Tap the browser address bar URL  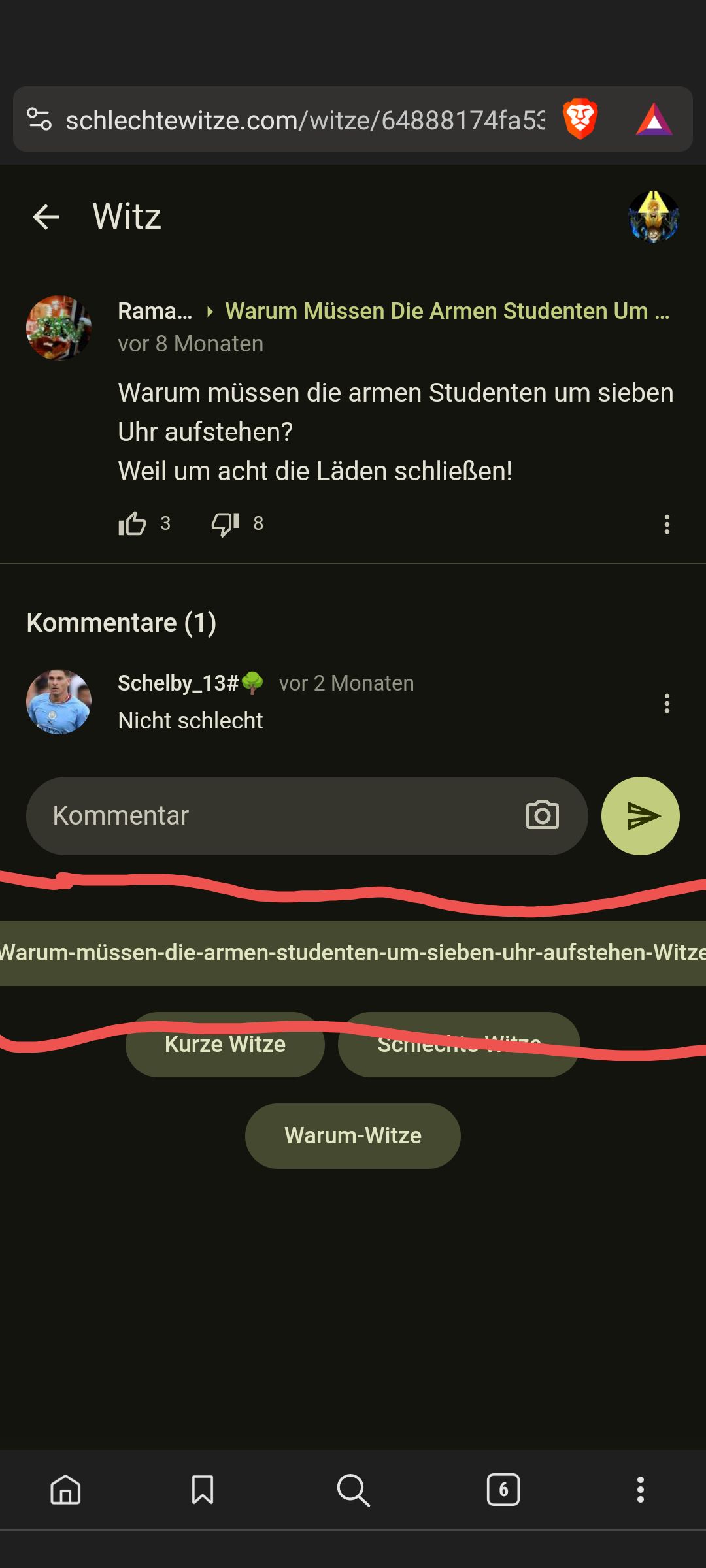305,120
